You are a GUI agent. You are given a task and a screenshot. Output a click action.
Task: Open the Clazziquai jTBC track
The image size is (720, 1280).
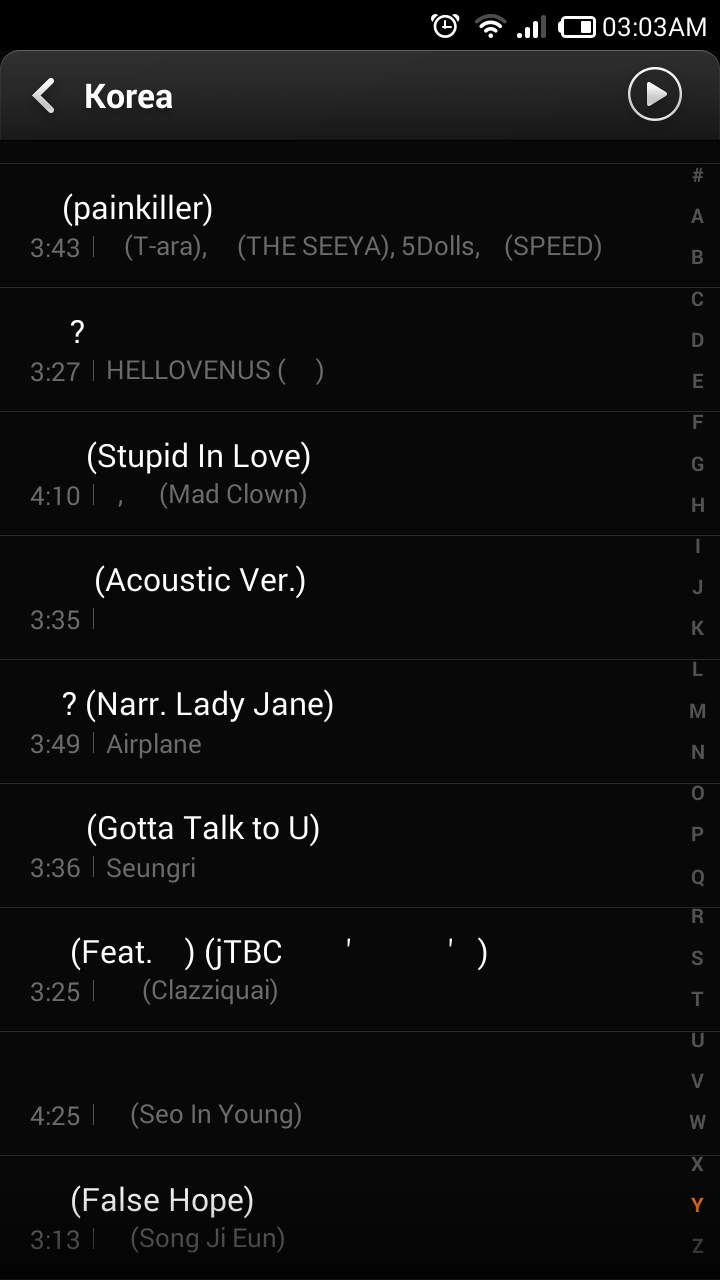[x=338, y=970]
